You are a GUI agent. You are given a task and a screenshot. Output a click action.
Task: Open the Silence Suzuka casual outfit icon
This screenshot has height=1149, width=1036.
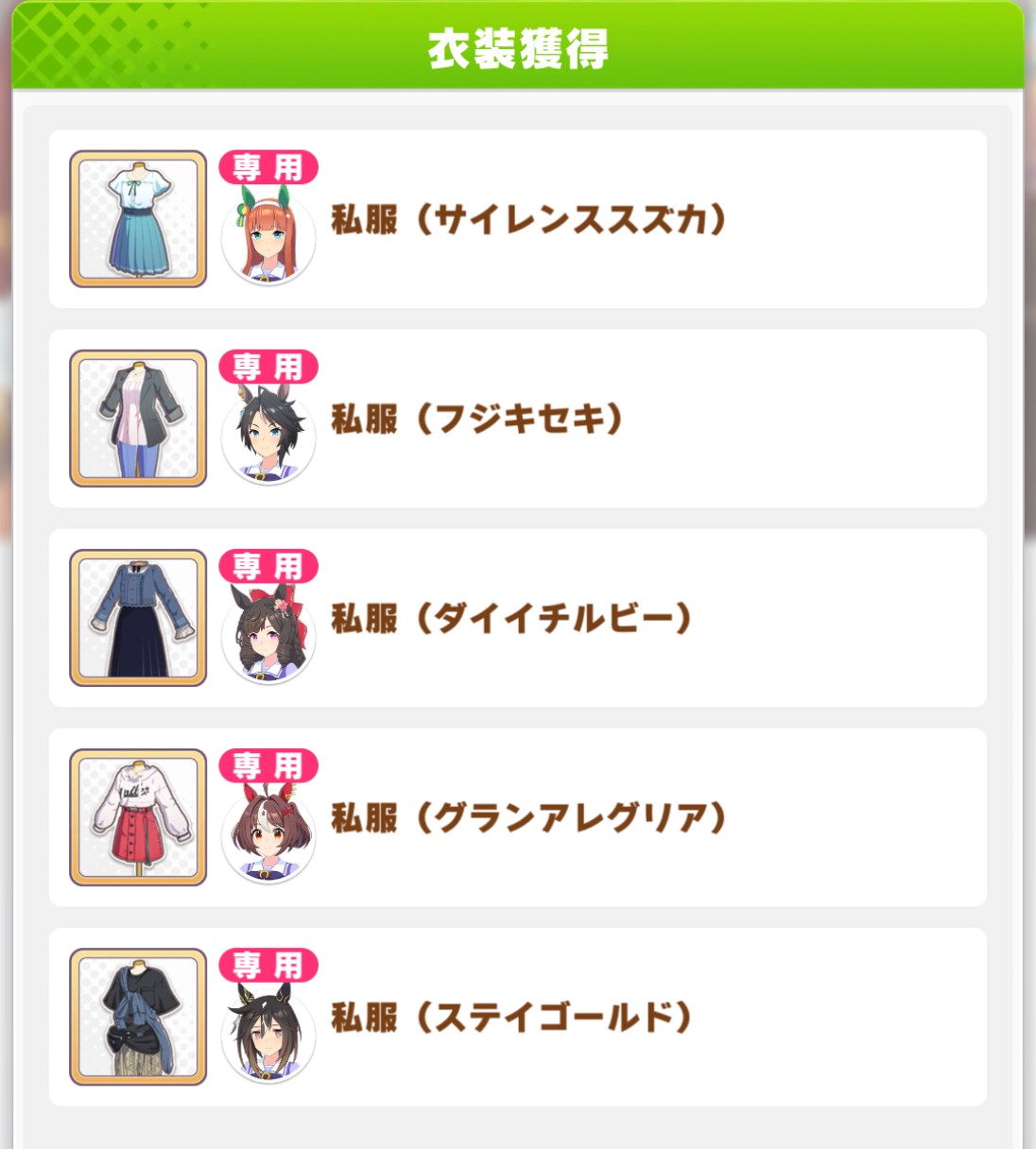point(138,219)
